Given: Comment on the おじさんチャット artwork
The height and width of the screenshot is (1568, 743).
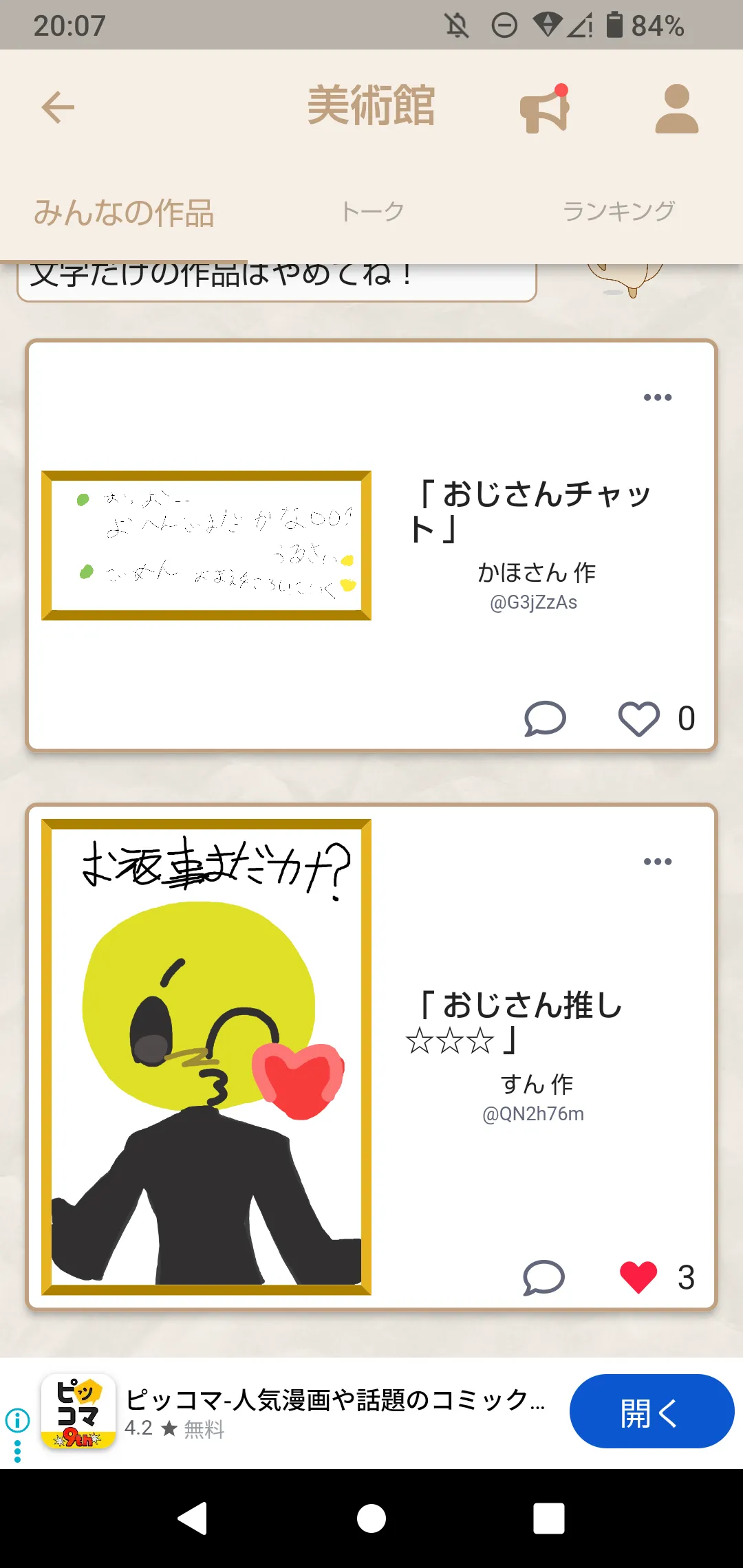Looking at the screenshot, I should [x=545, y=719].
